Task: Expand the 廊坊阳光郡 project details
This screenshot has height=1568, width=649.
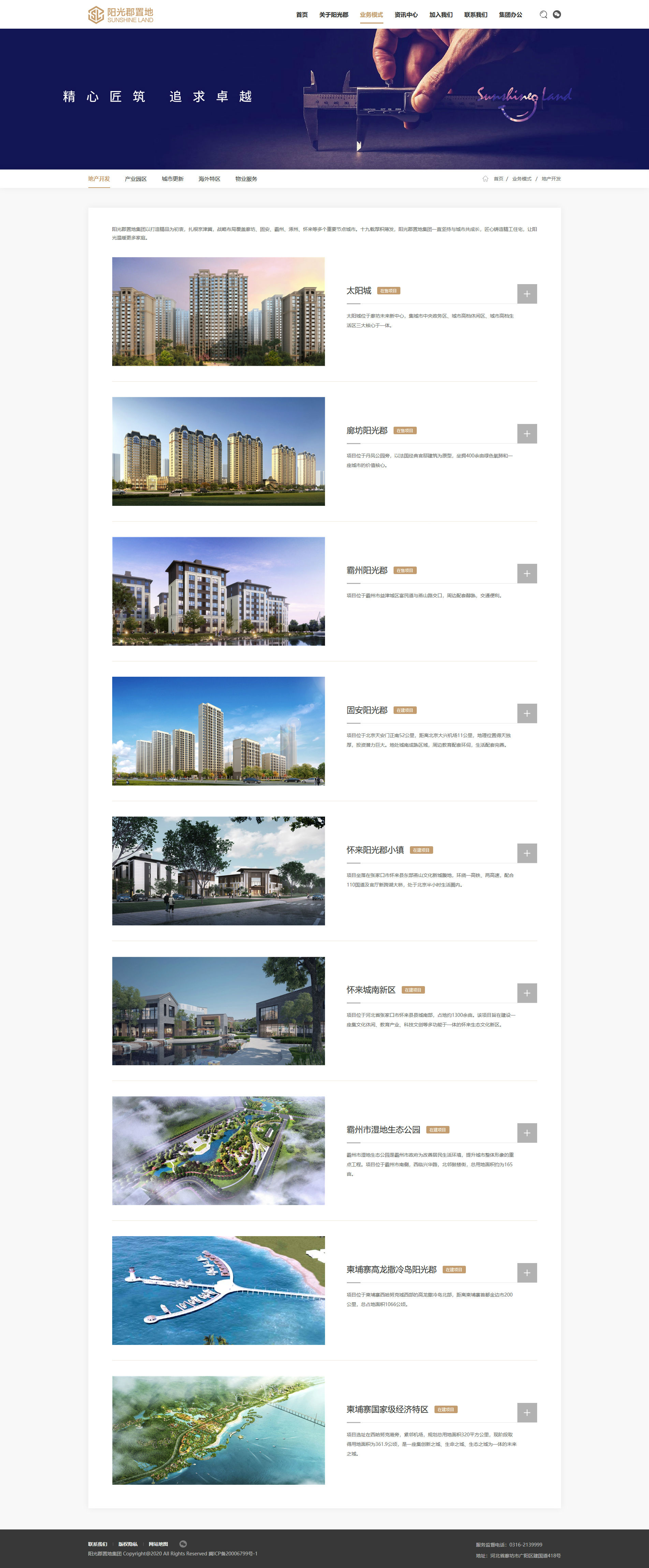Action: pyautogui.click(x=527, y=434)
